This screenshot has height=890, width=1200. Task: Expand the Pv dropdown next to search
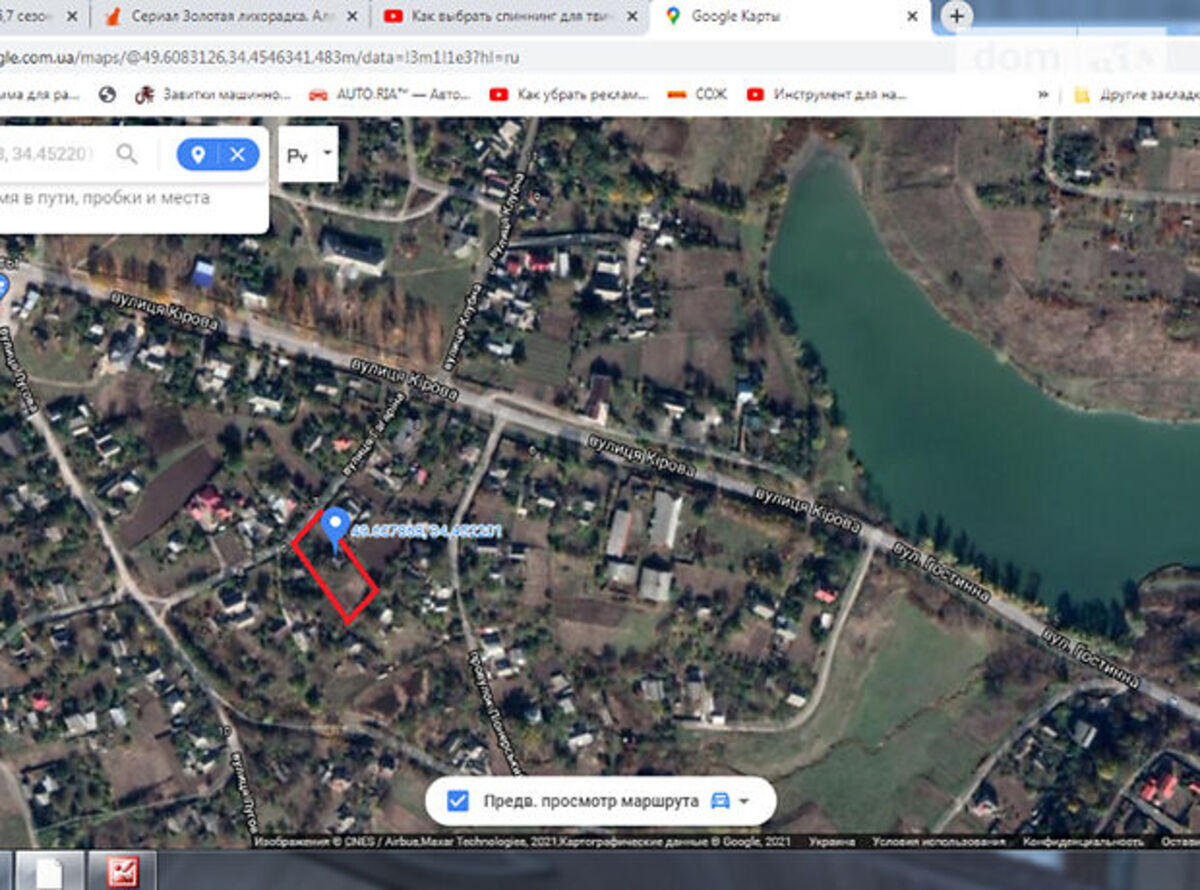(x=308, y=155)
